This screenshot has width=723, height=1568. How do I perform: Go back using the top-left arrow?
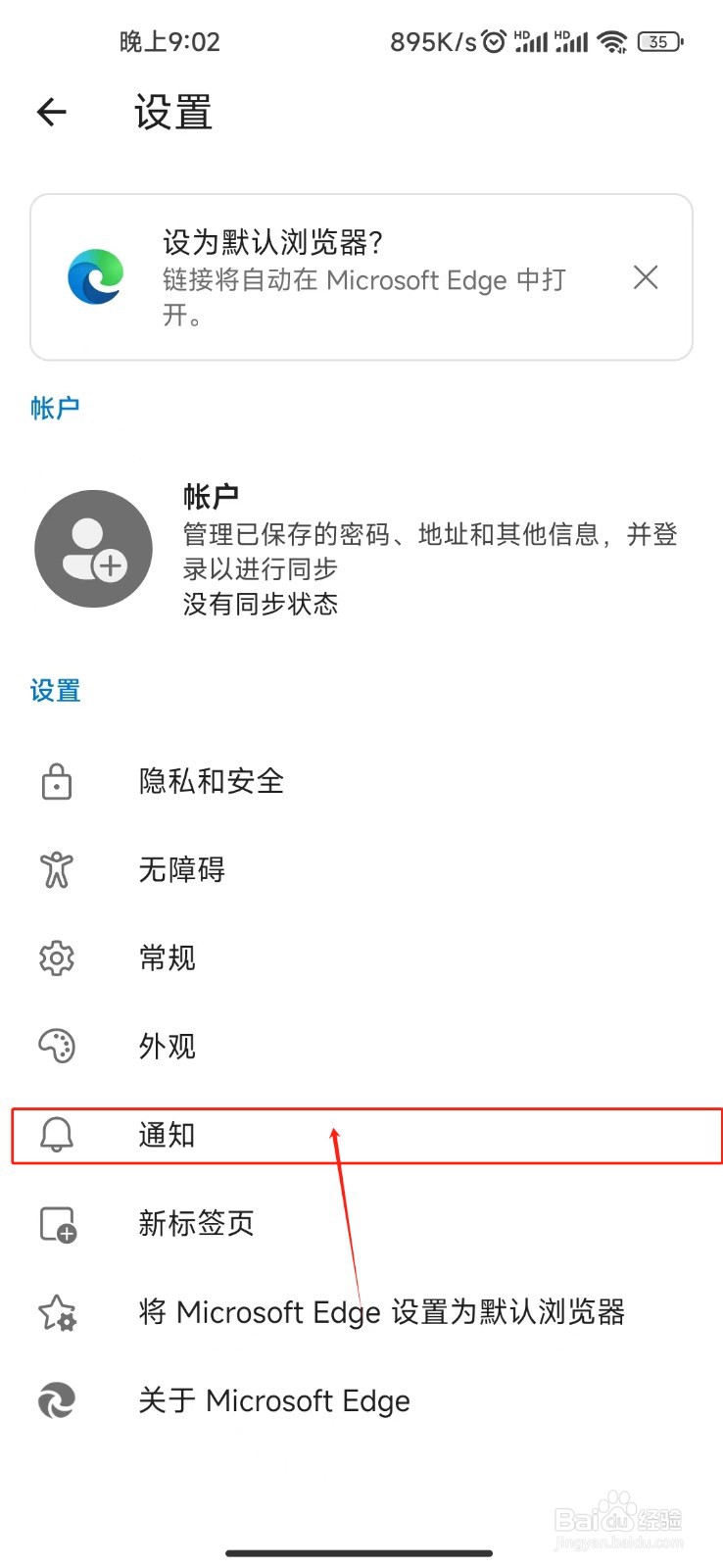[52, 113]
